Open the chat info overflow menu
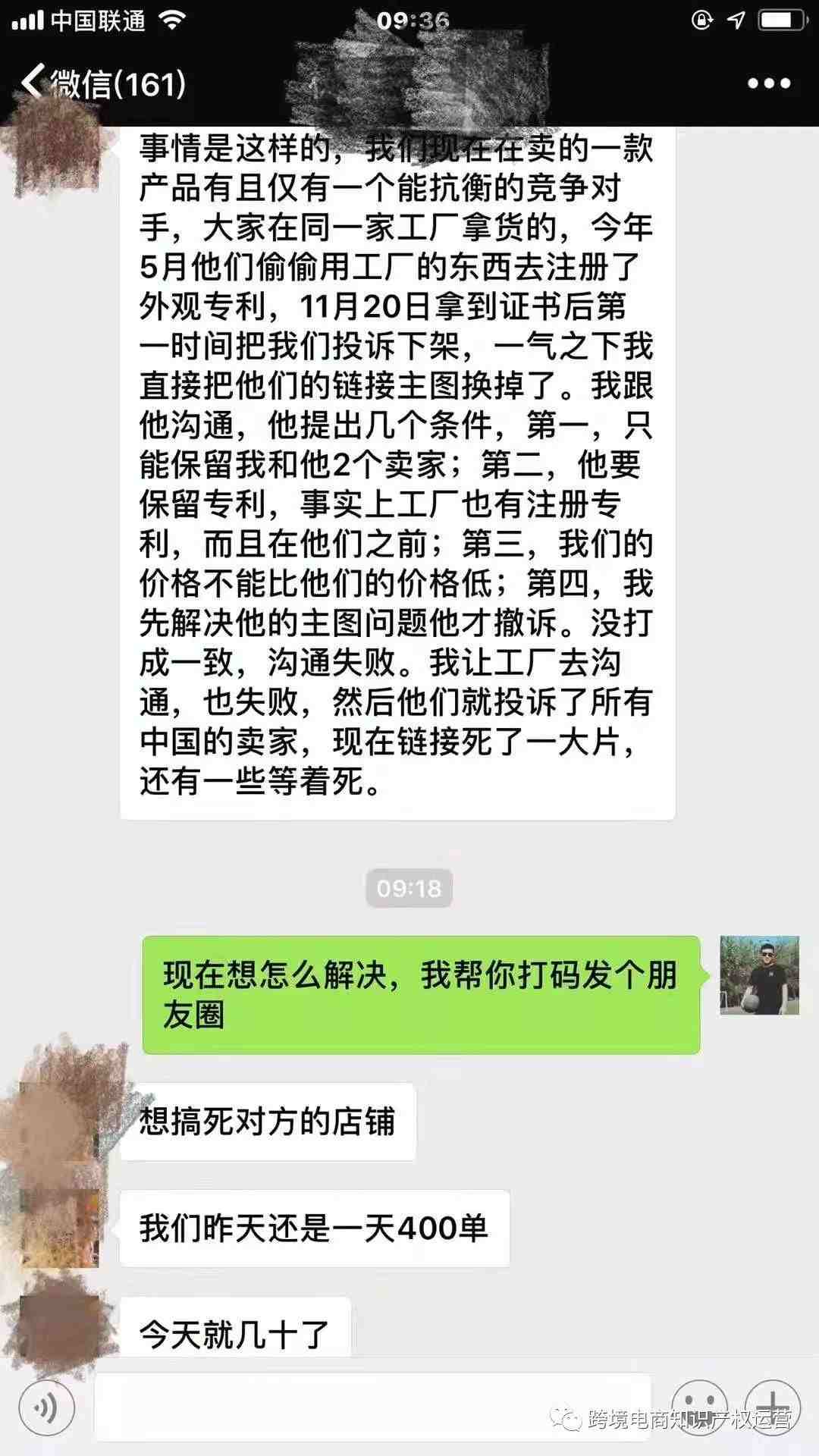Viewport: 819px width, 1456px height. point(769,83)
